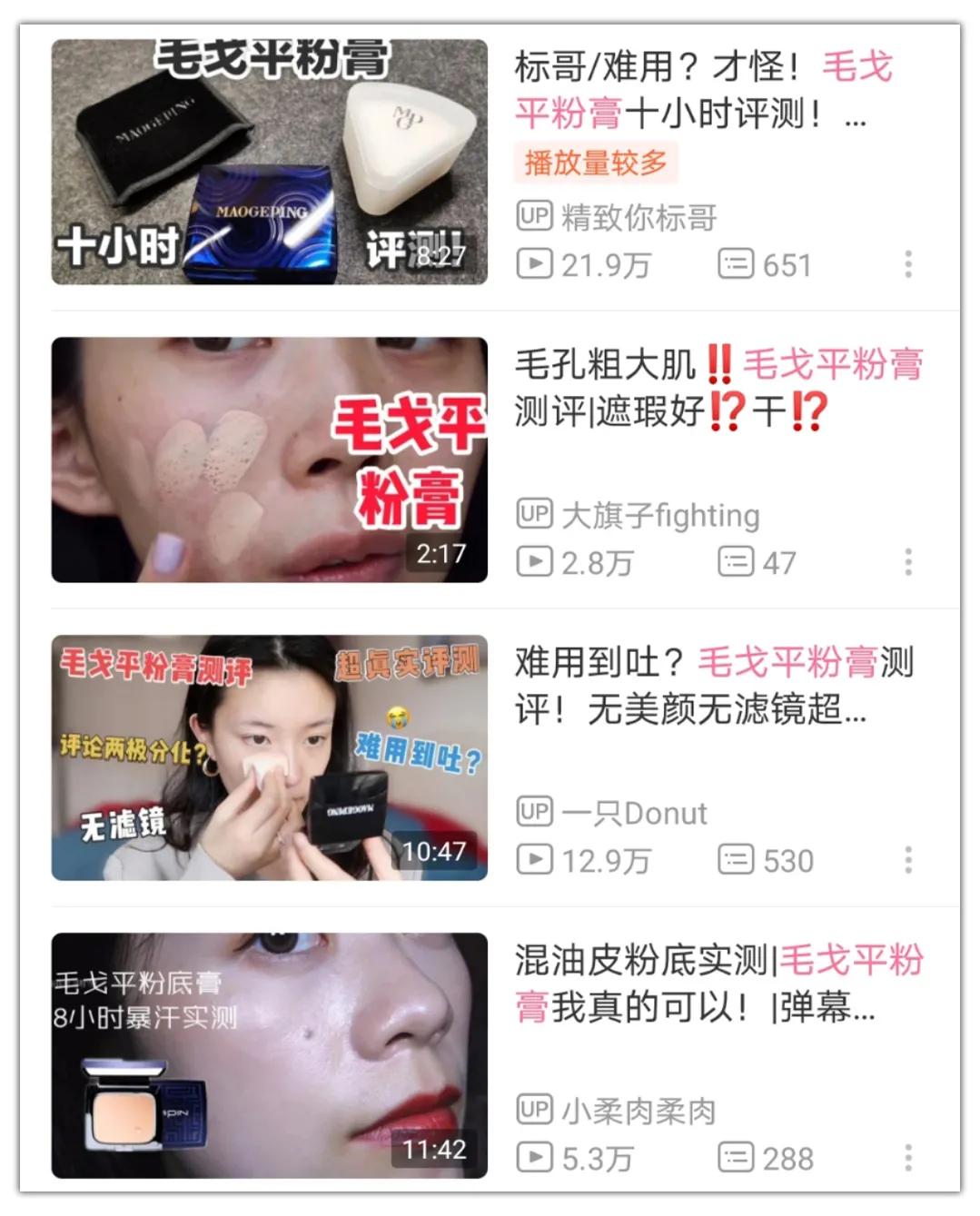980x1216 pixels.
Task: Open overflow menu for 精致你标哥's video
Action: pyautogui.click(x=907, y=264)
